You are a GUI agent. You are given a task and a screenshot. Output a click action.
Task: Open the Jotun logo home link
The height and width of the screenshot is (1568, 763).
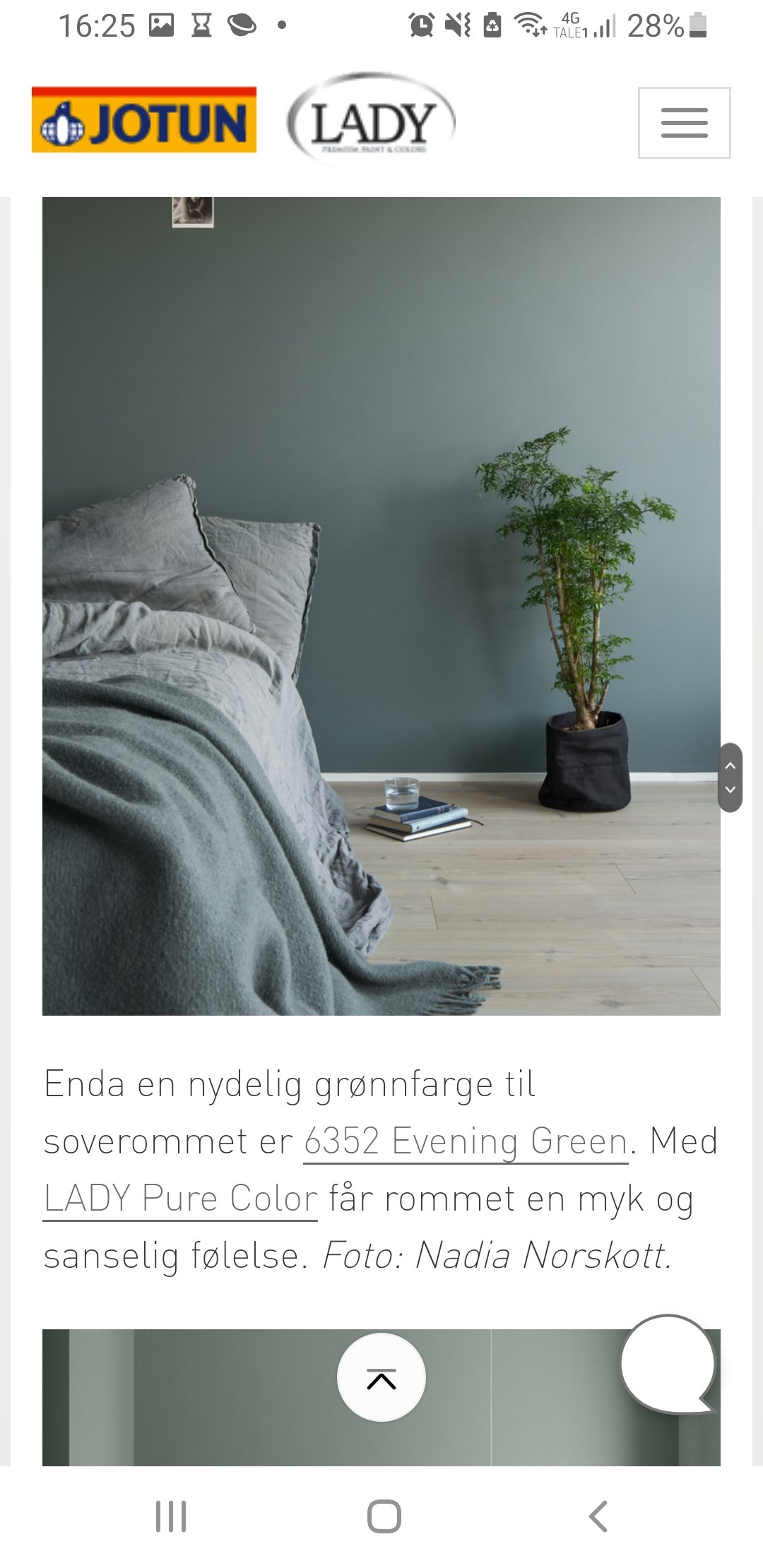click(144, 120)
